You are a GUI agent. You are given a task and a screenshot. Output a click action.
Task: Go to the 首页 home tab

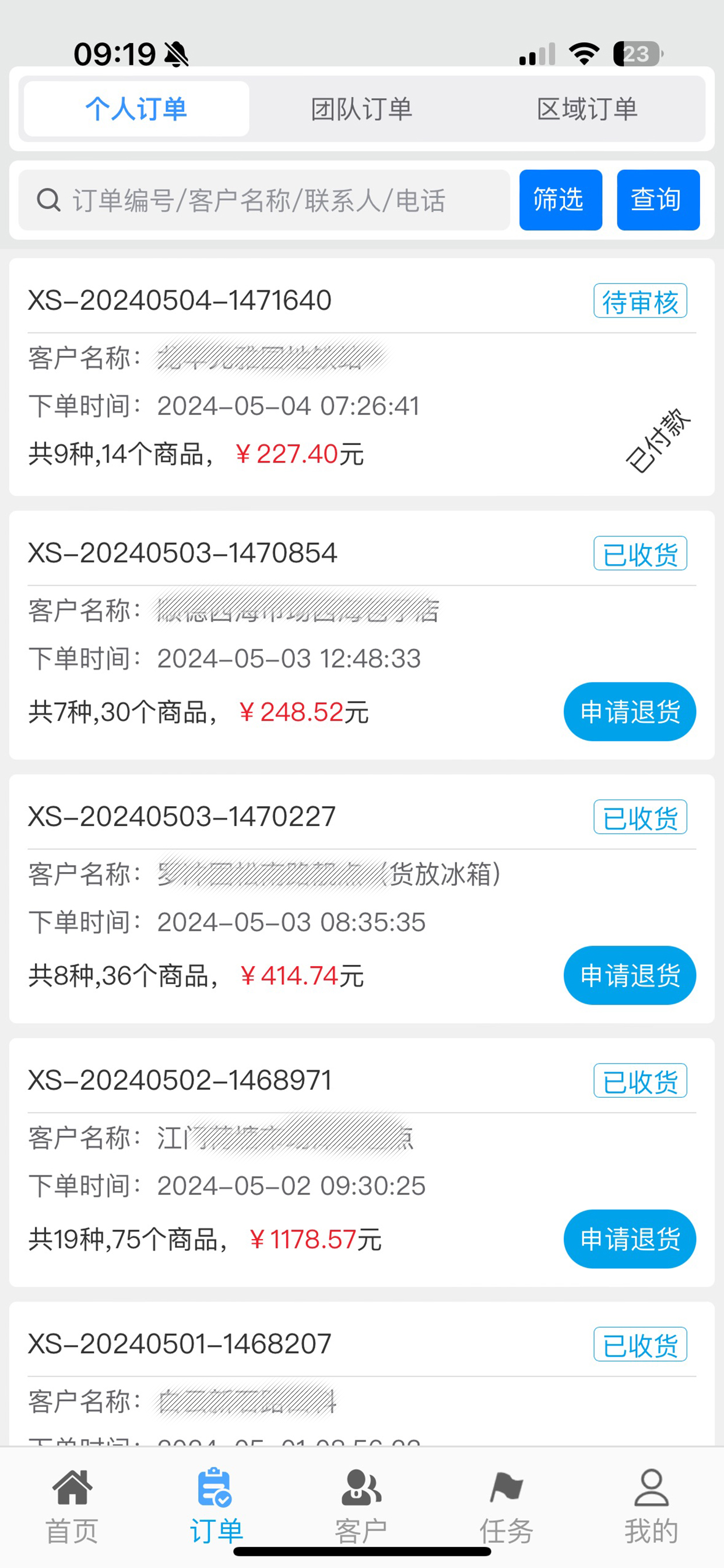[x=72, y=1507]
